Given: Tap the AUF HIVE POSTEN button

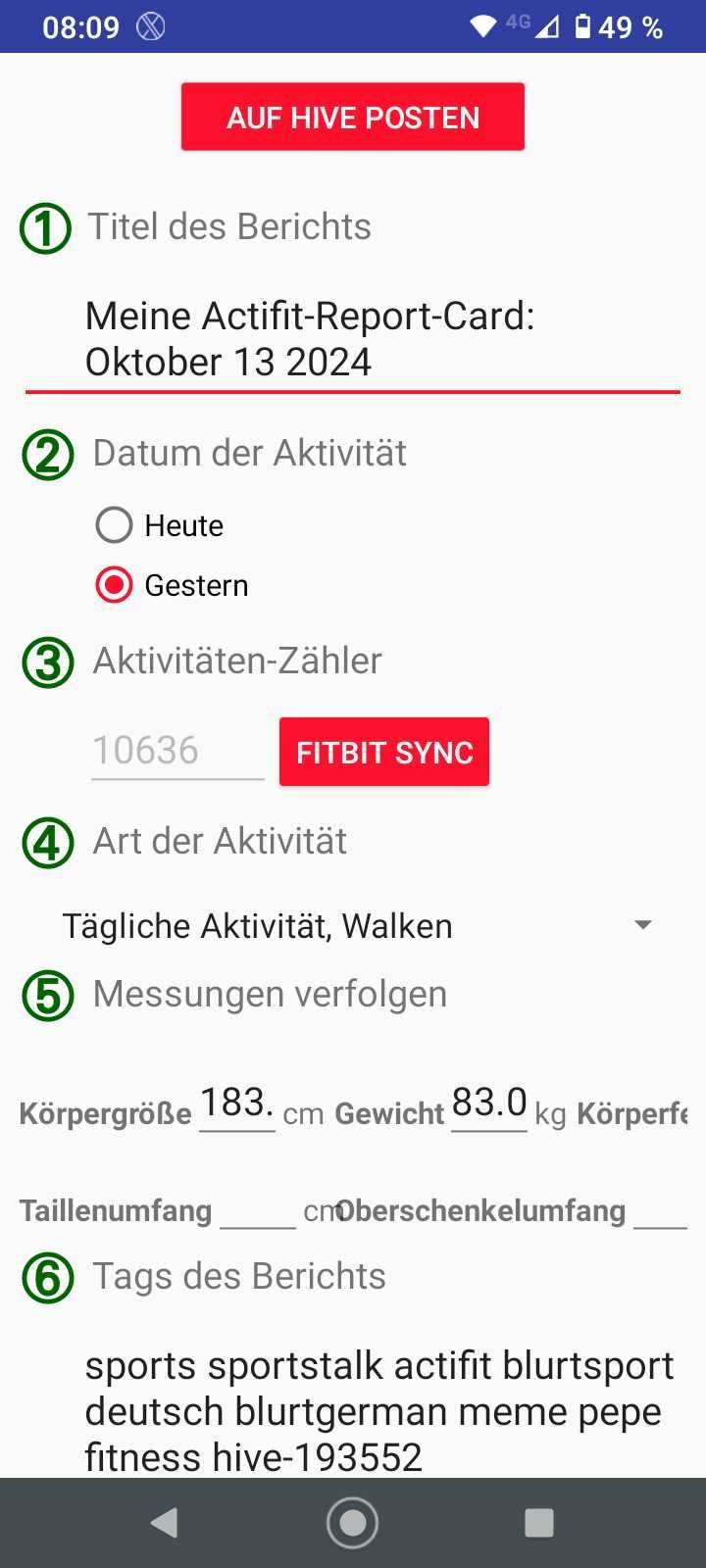Looking at the screenshot, I should pyautogui.click(x=353, y=118).
